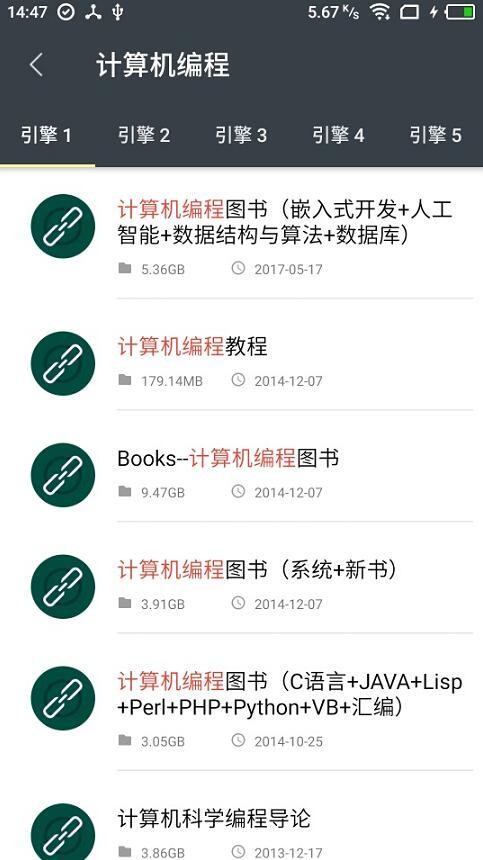483x860 pixels.
Task: Select the 引擎 1 tab
Action: click(x=47, y=135)
